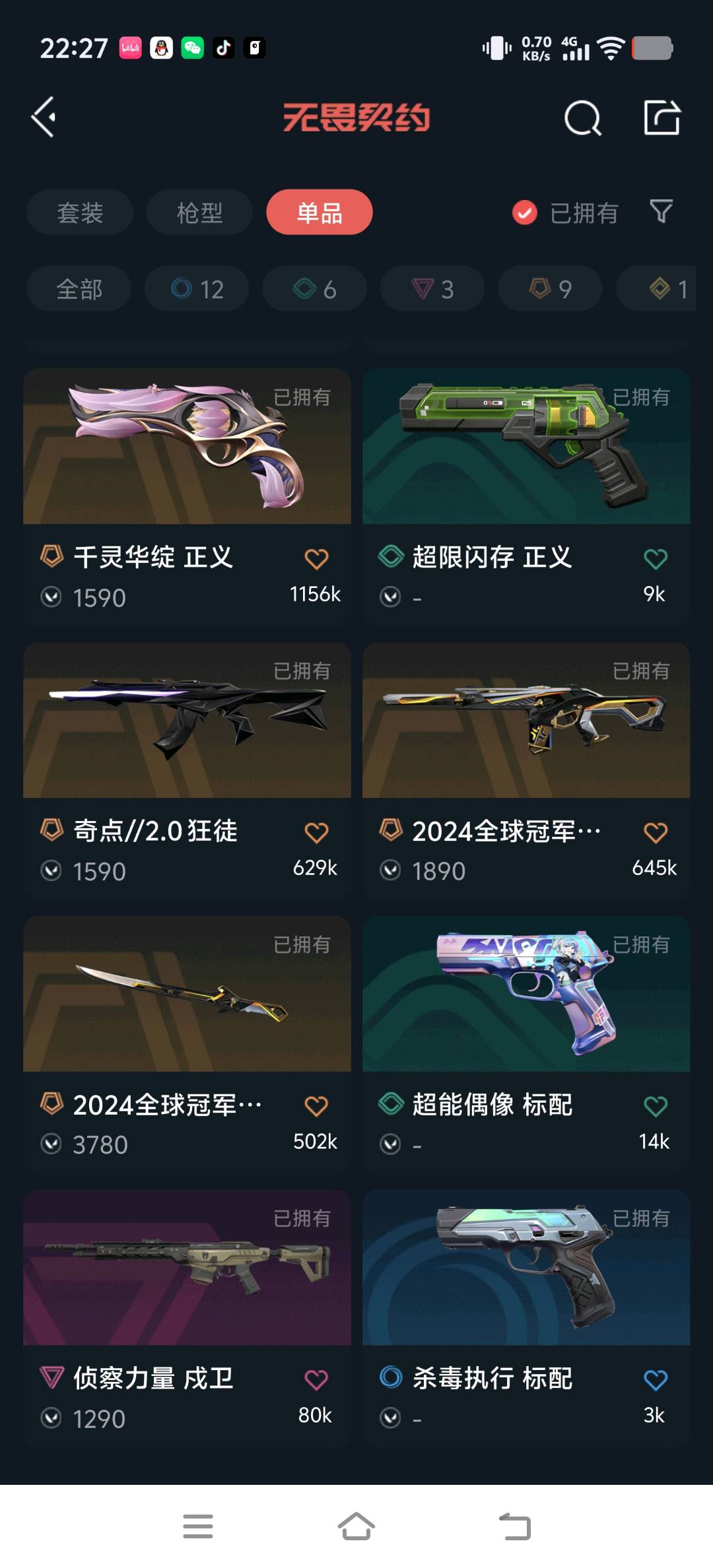The width and height of the screenshot is (713, 1568).
Task: Filter by the pink triangle tier 3
Action: [432, 289]
